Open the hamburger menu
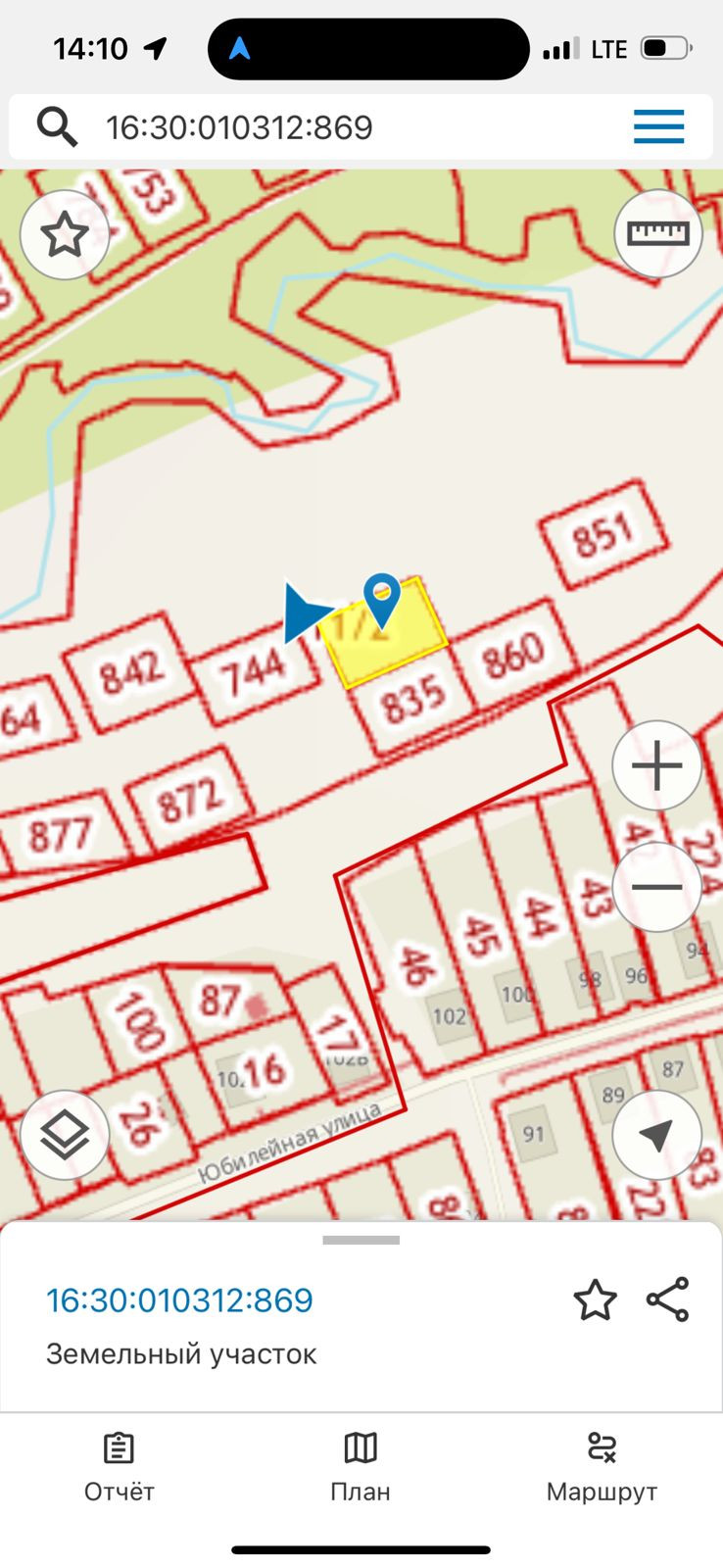 pyautogui.click(x=658, y=127)
